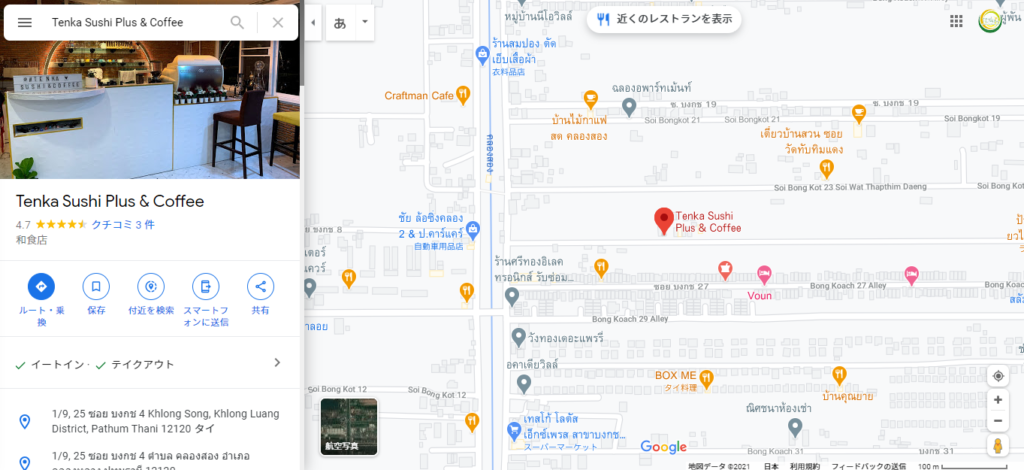Tap the search magnifier icon
This screenshot has width=1024, height=470.
click(x=237, y=22)
